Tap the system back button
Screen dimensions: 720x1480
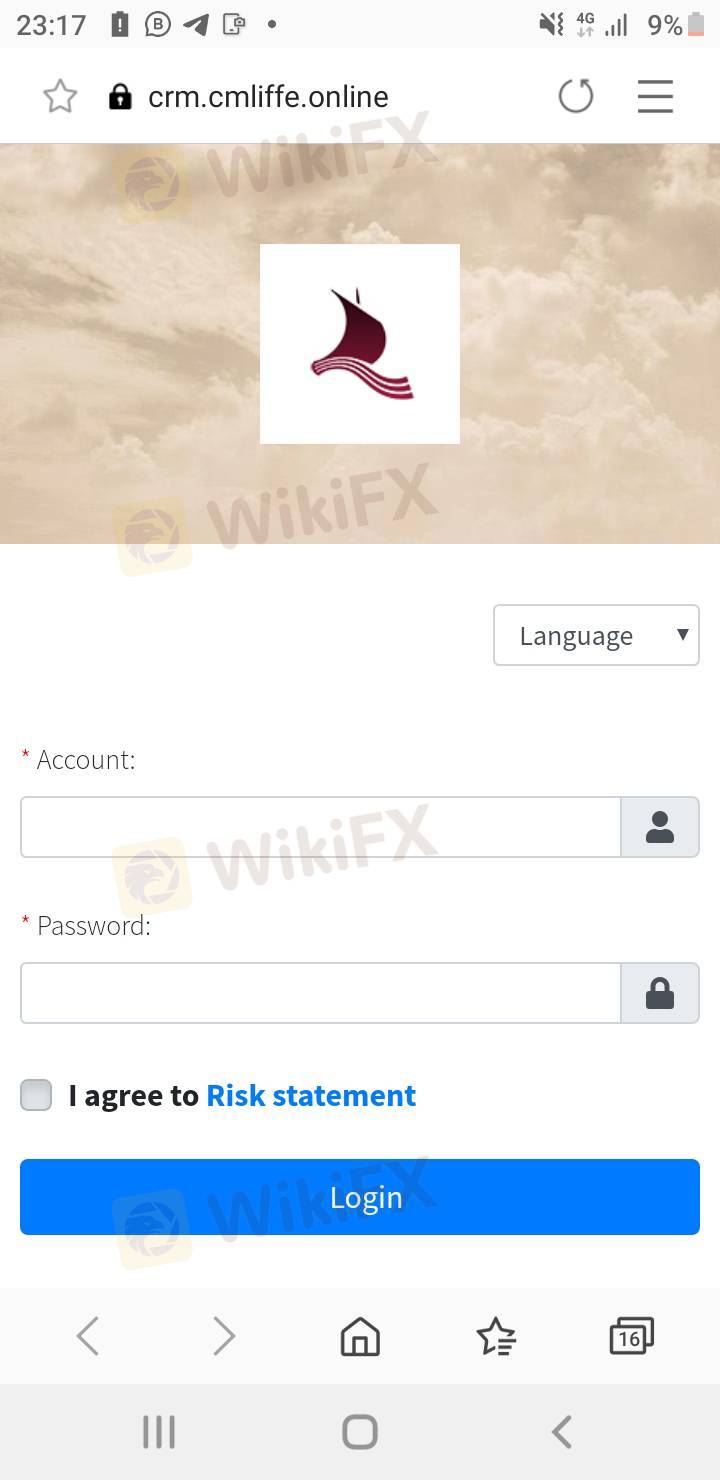pyautogui.click(x=562, y=1432)
